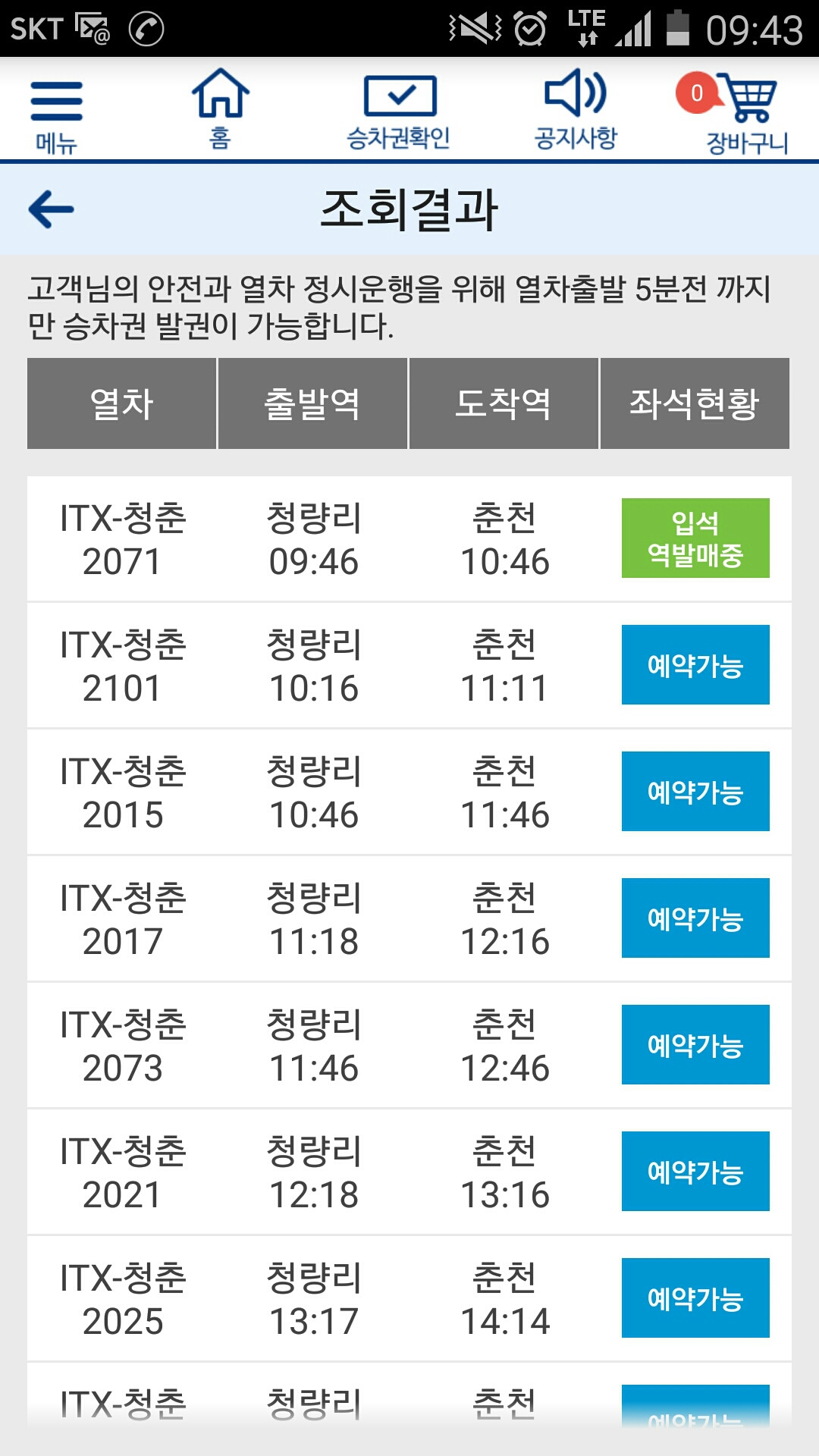The image size is (819, 1456).
Task: Book train 2017 departing 11:18
Action: click(695, 918)
